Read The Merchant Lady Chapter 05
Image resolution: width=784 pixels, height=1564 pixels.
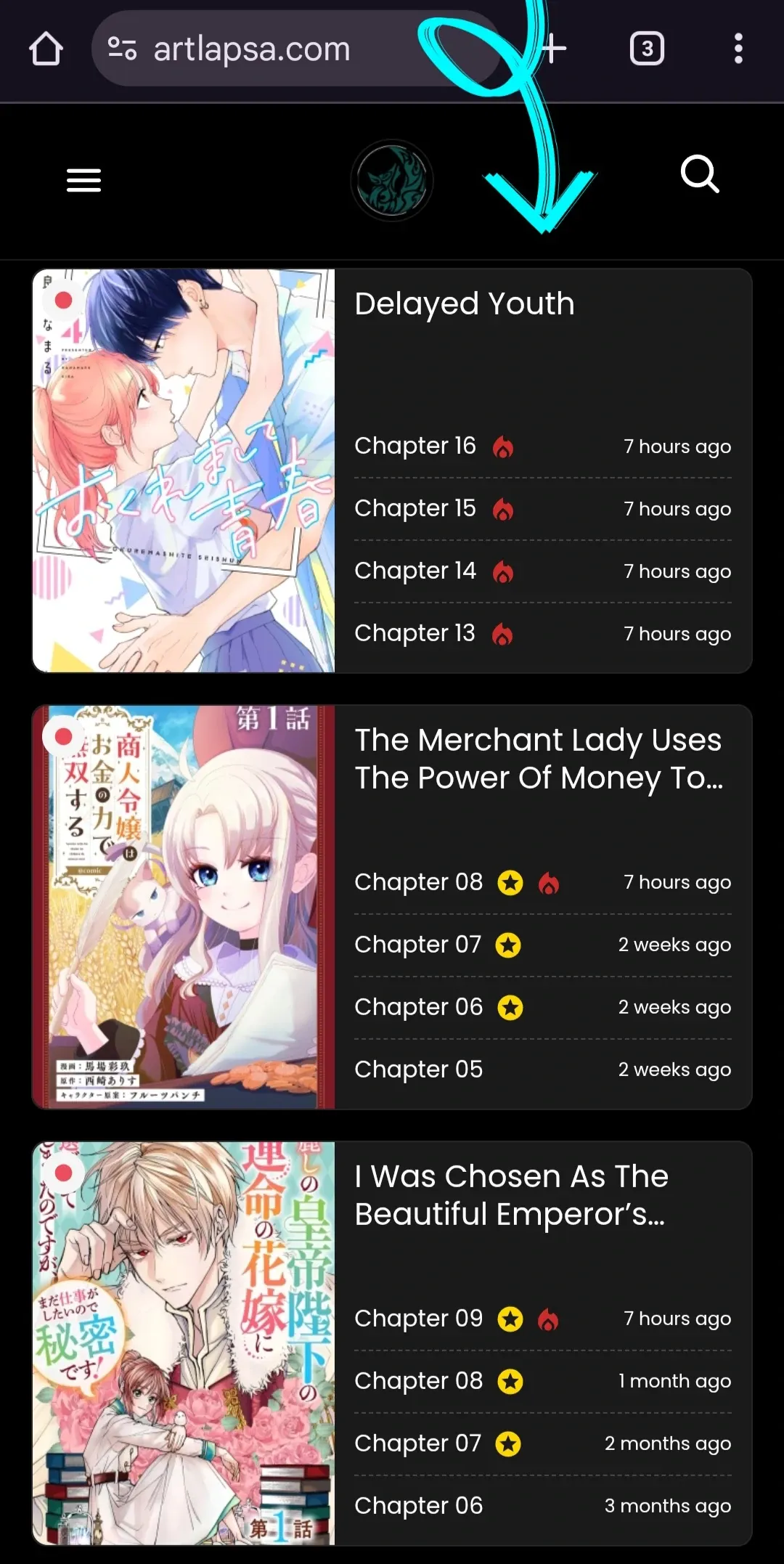[418, 1070]
